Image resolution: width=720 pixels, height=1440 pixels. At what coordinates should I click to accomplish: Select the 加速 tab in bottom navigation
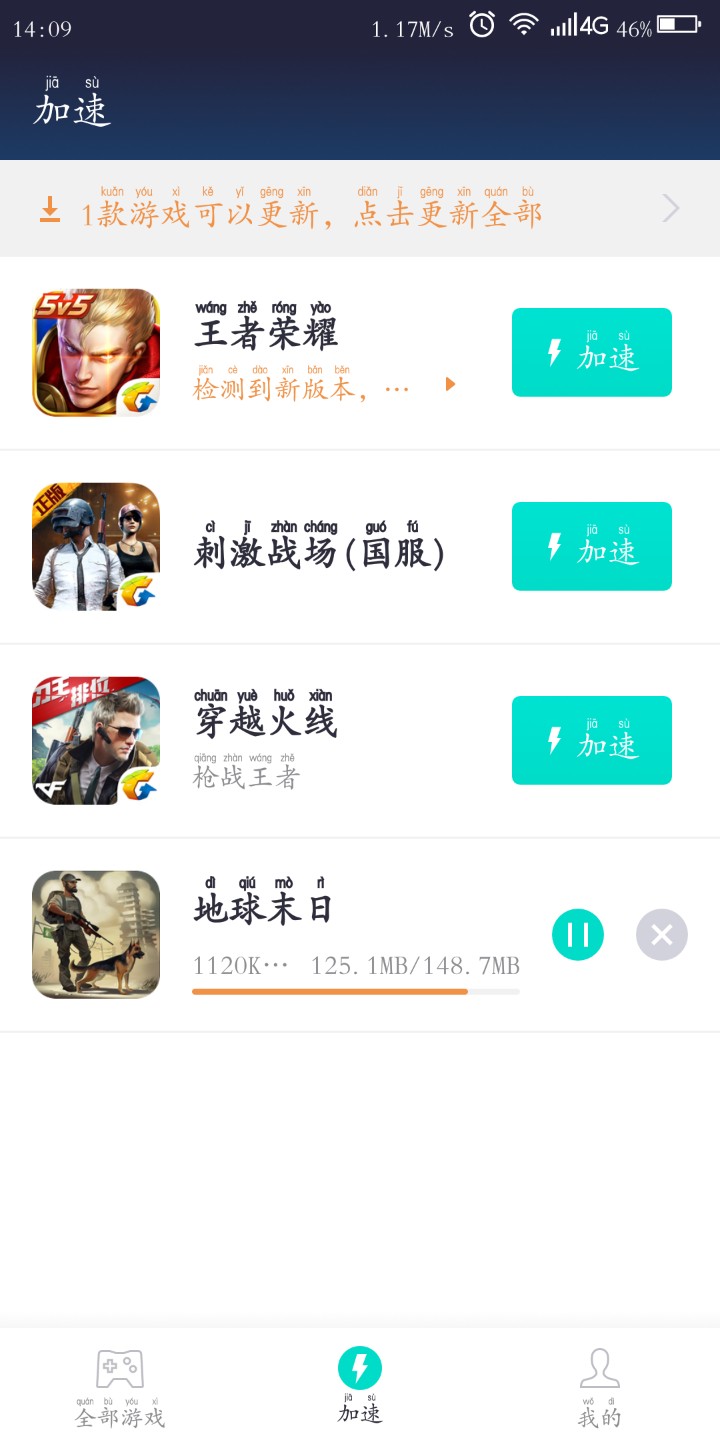[x=360, y=1385]
